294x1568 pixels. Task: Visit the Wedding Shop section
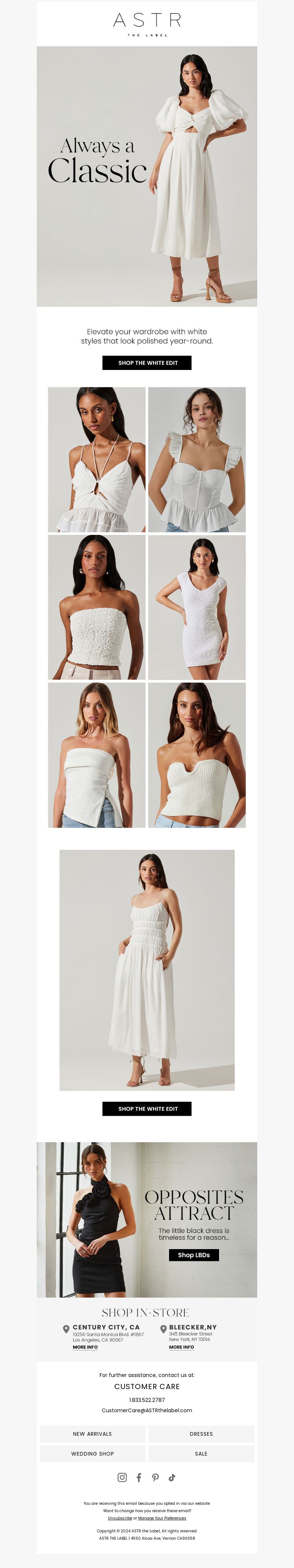93,1454
